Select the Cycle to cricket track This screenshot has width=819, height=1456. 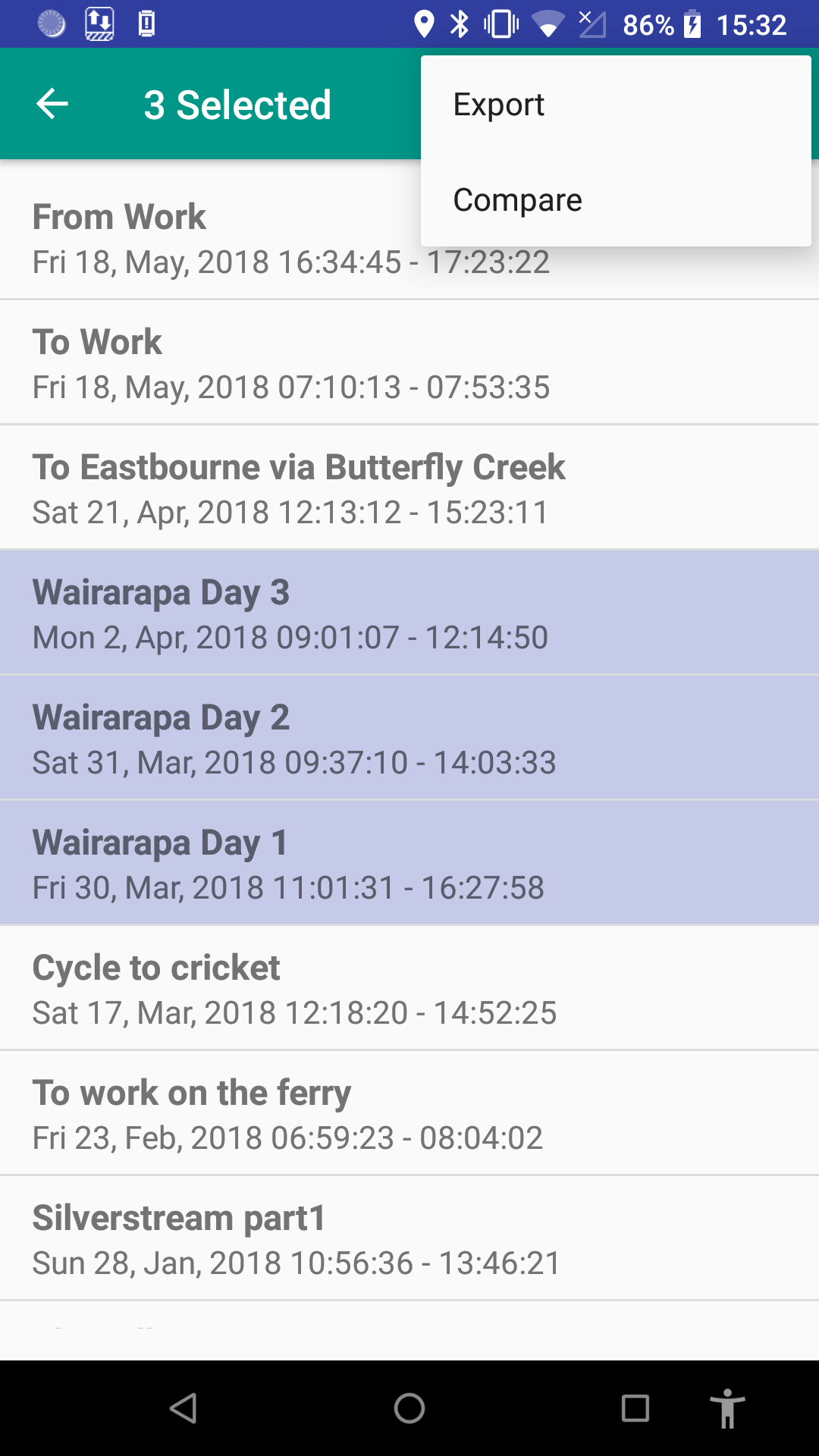[409, 988]
